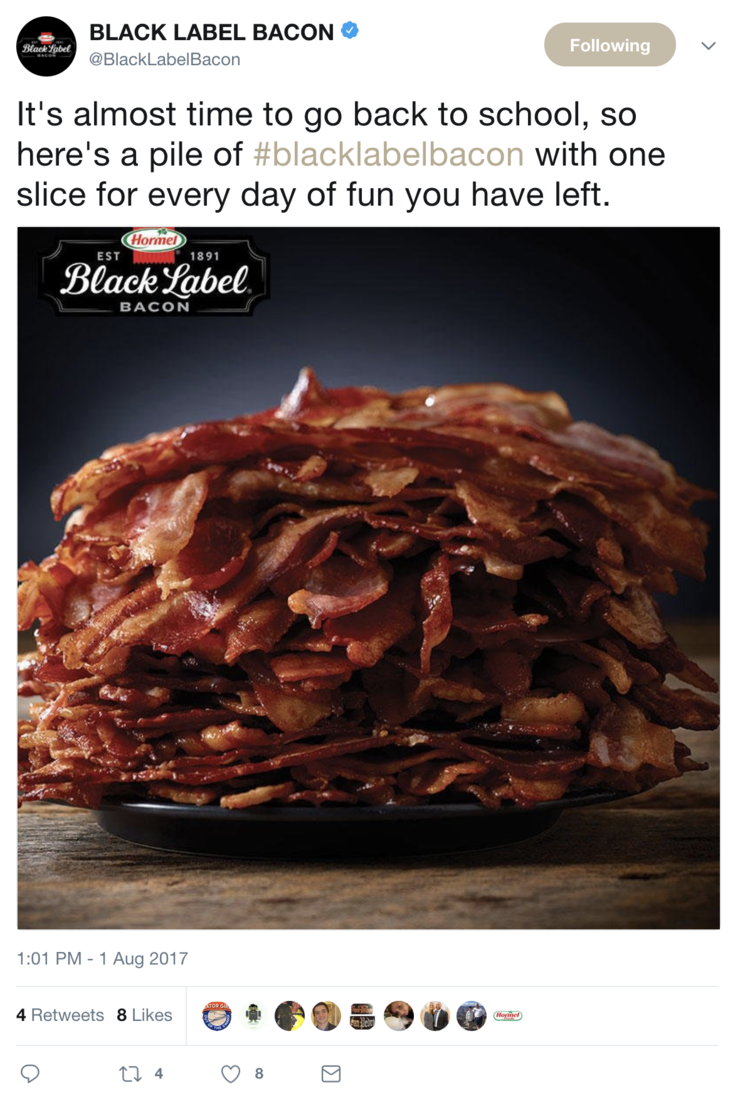750x1105 pixels.
Task: Retweet this bacon tweet
Action: (x=131, y=1074)
